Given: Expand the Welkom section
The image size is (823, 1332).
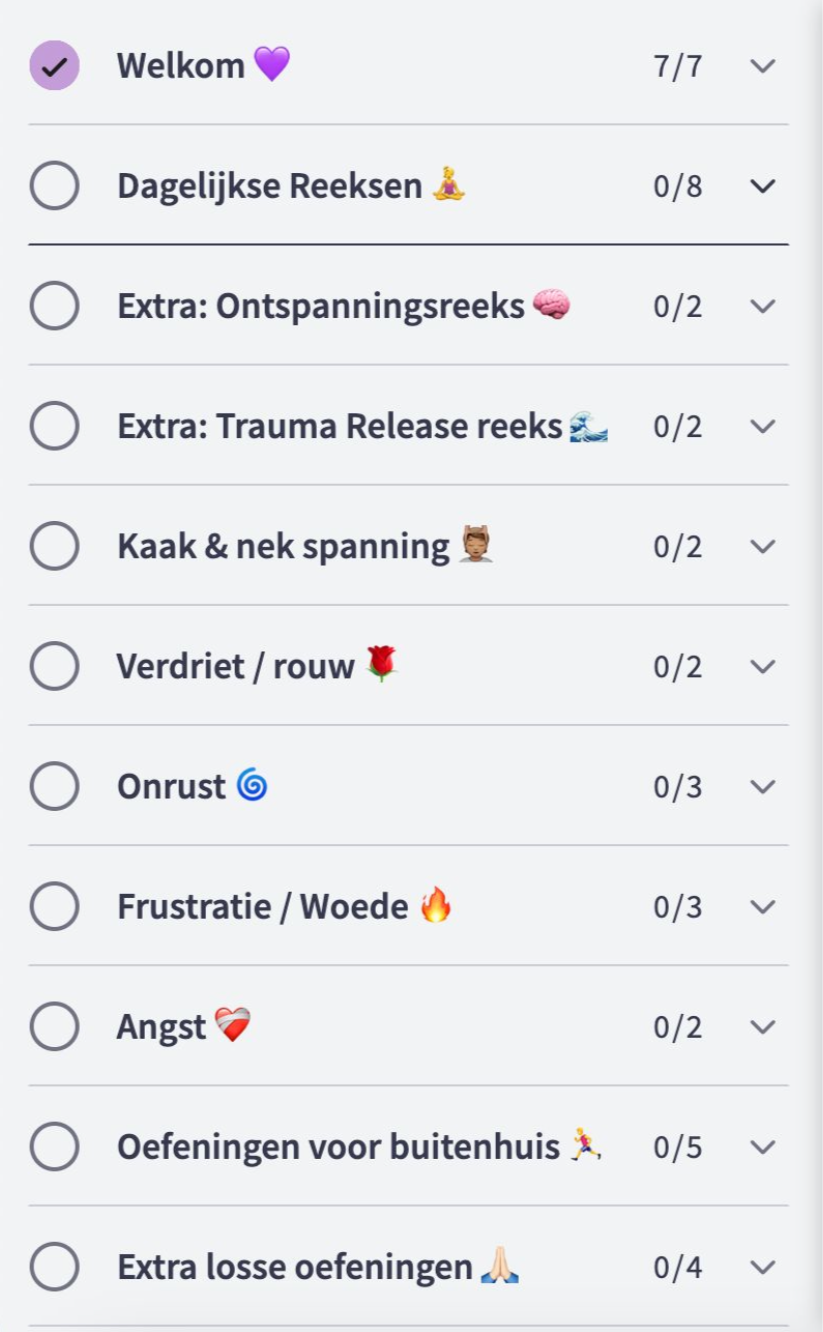Looking at the screenshot, I should [763, 66].
